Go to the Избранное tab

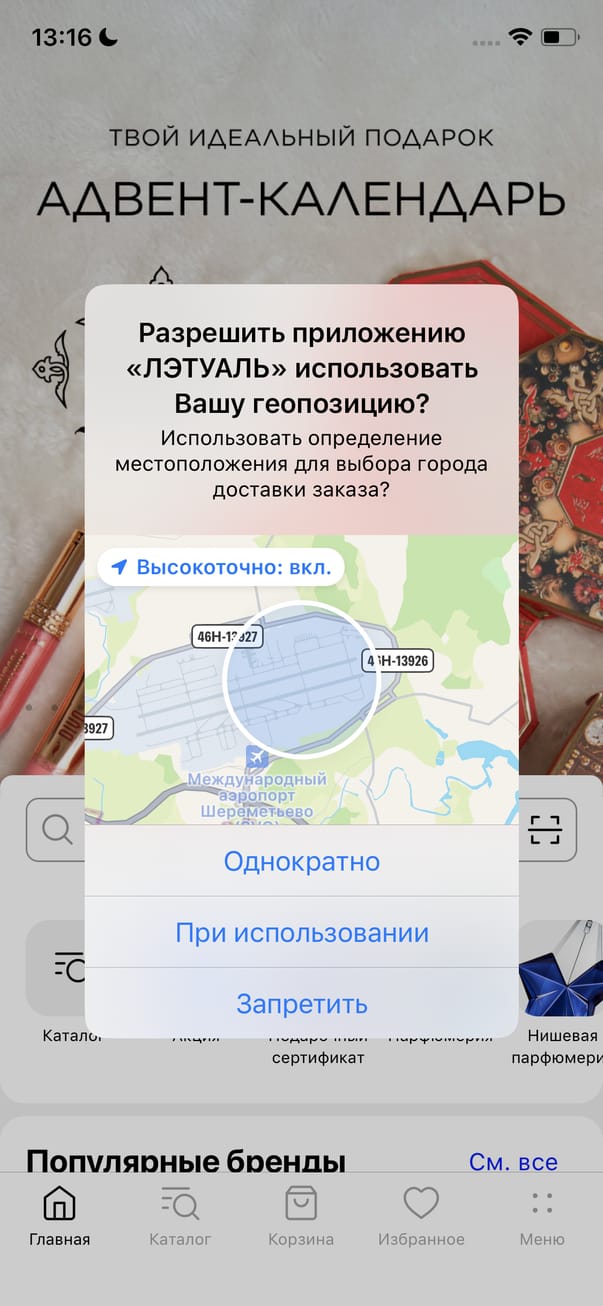pyautogui.click(x=421, y=1216)
